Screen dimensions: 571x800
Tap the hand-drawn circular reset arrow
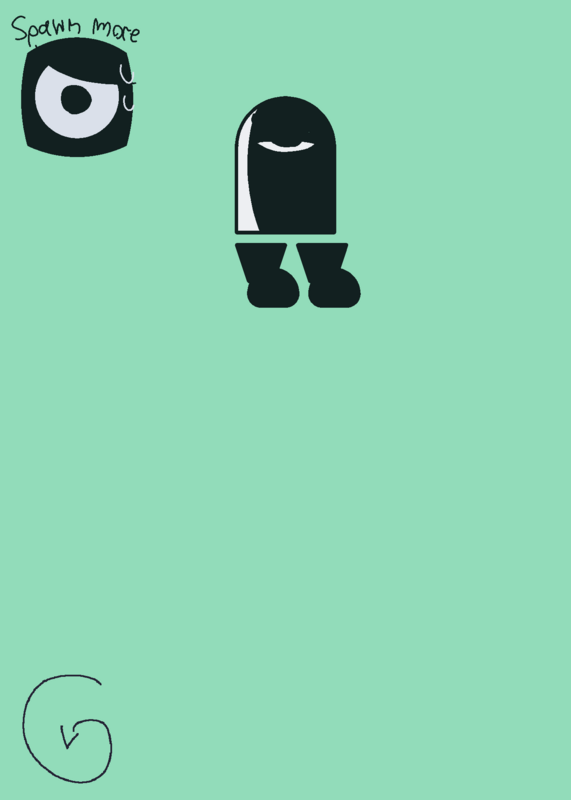67,729
